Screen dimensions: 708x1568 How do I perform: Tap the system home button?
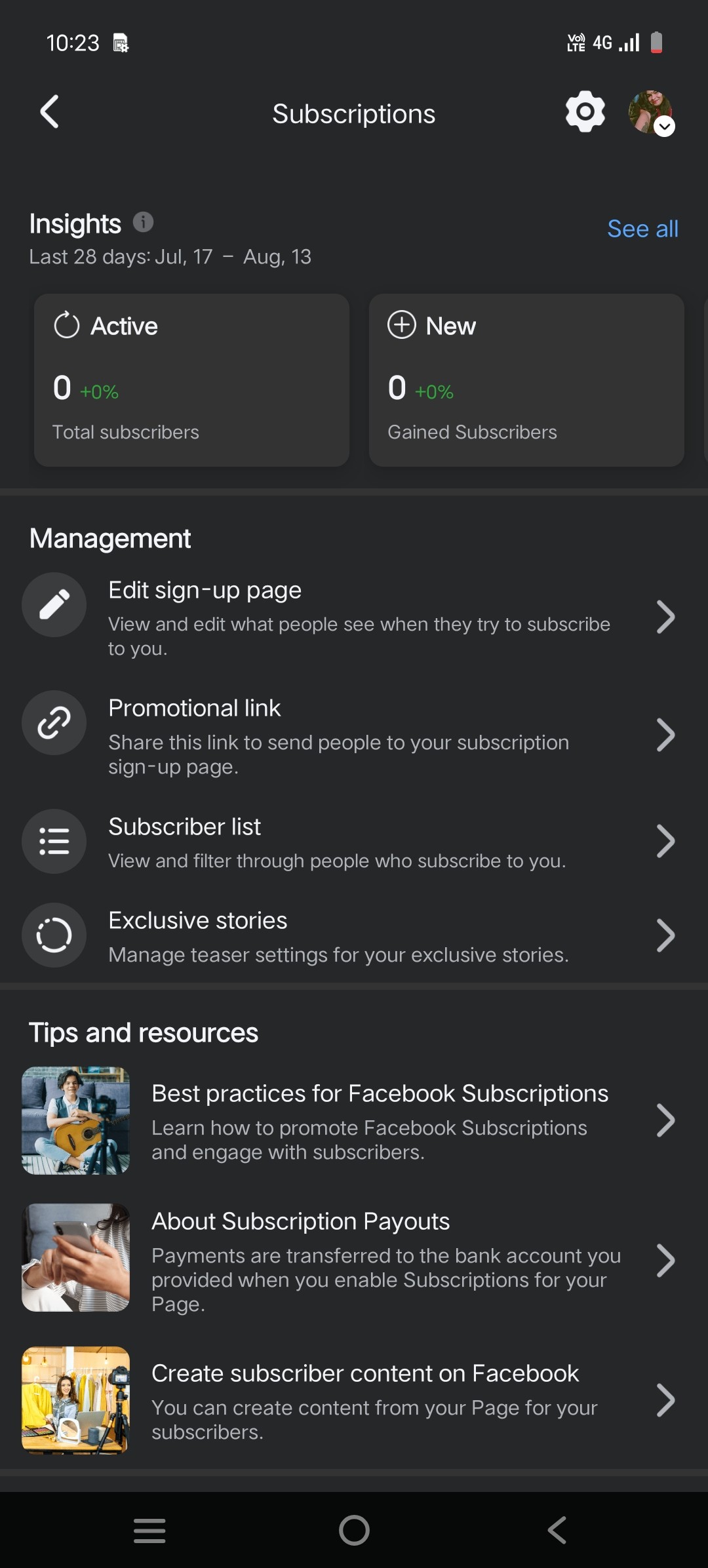[354, 1531]
